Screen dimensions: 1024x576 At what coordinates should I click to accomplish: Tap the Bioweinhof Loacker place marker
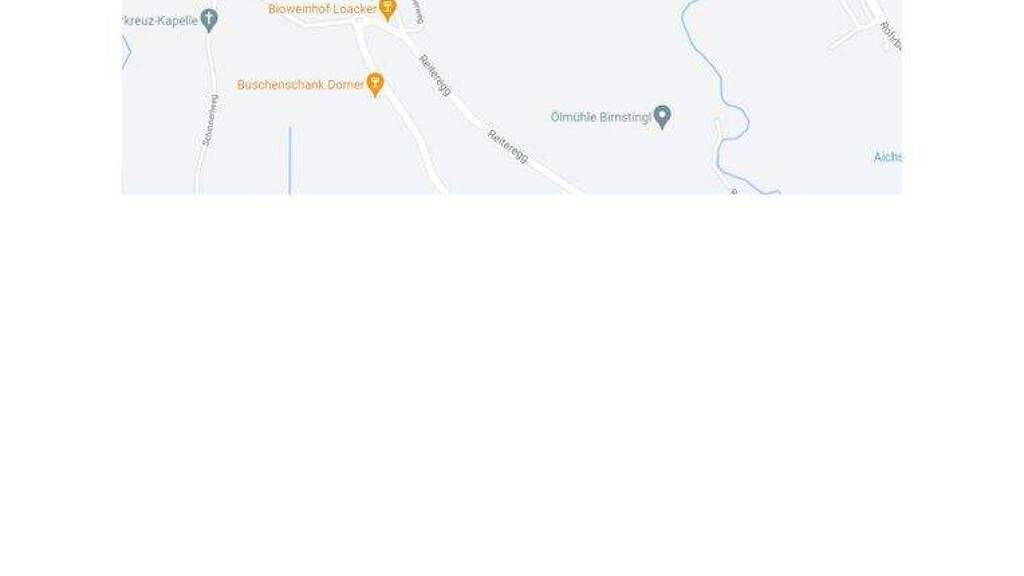point(388,9)
